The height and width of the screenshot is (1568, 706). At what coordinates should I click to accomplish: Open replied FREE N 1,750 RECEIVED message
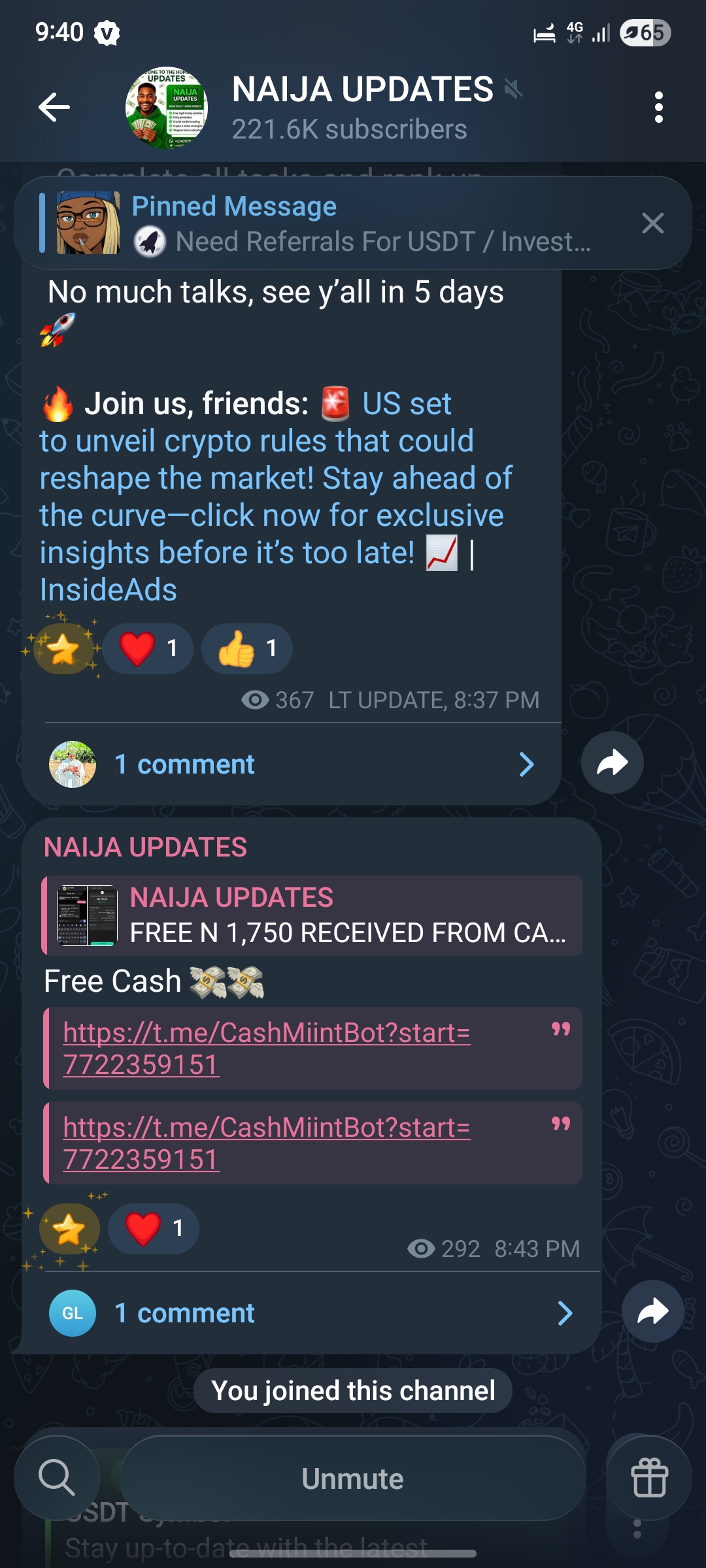312,916
